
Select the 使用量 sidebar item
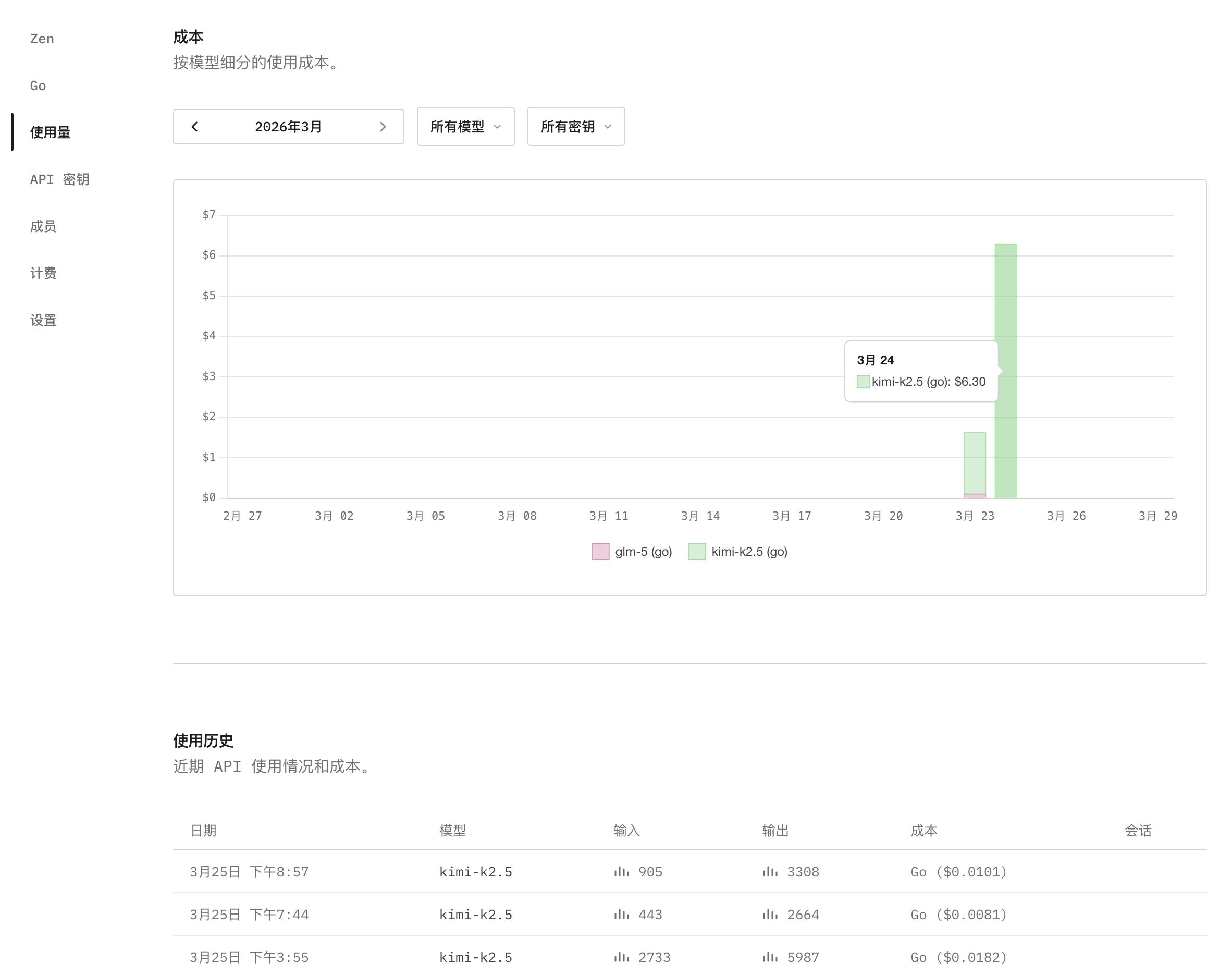click(50, 132)
